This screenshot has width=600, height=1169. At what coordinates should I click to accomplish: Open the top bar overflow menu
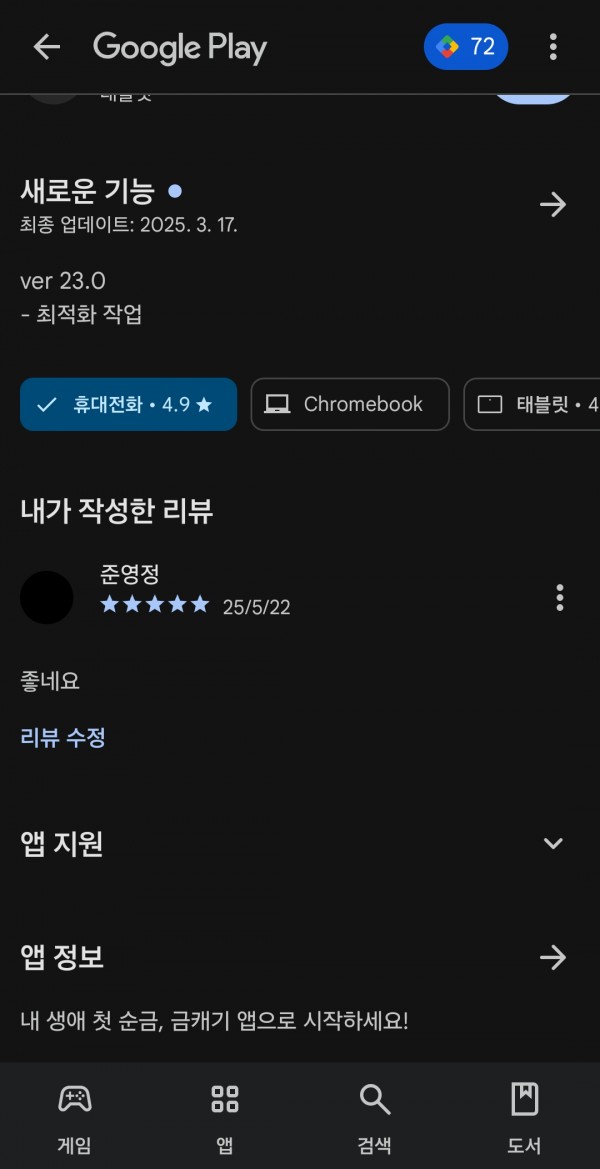click(x=552, y=47)
